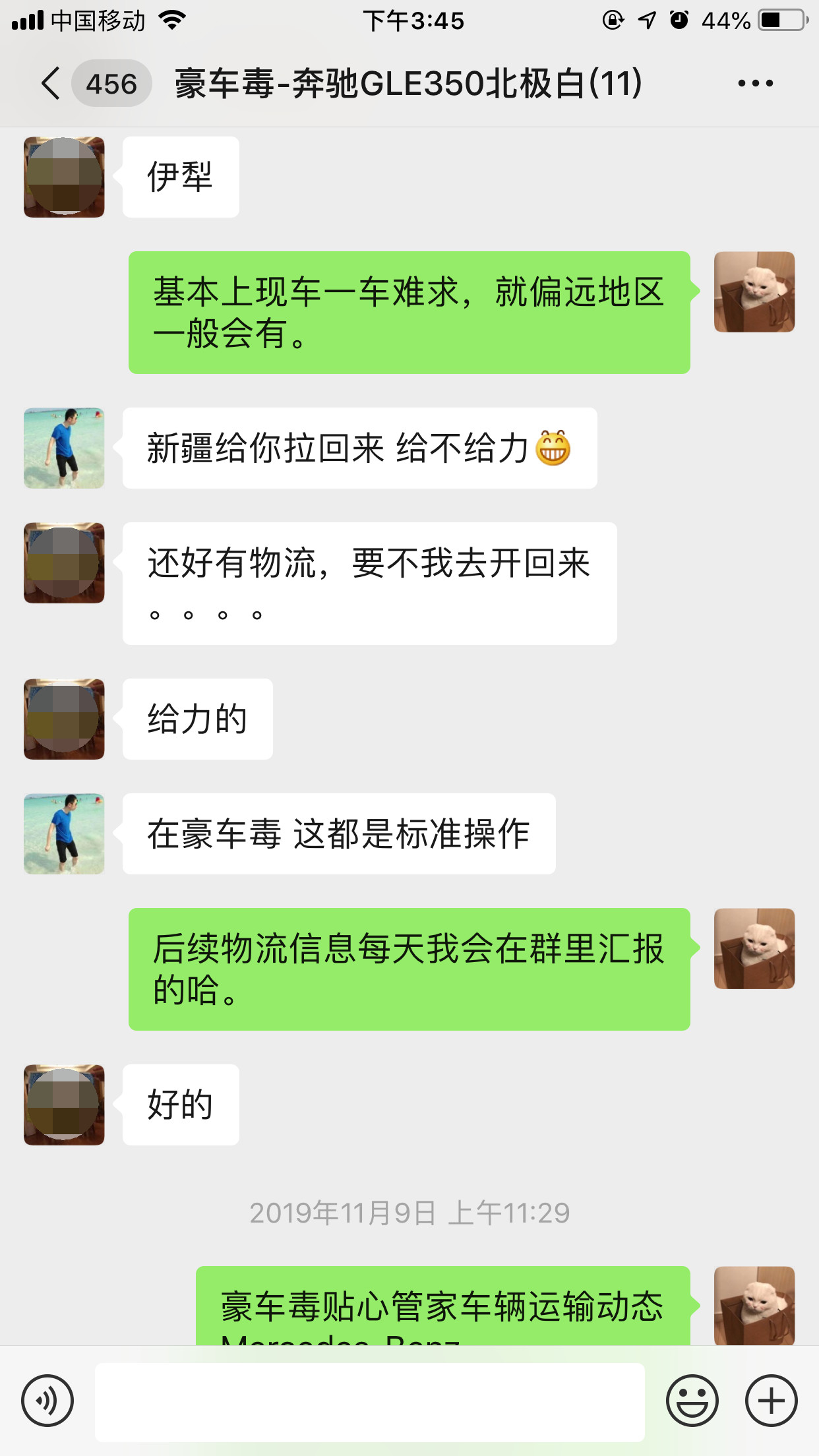Viewport: 819px width, 1456px height.
Task: Tap the location arrow status icon
Action: tap(647, 20)
